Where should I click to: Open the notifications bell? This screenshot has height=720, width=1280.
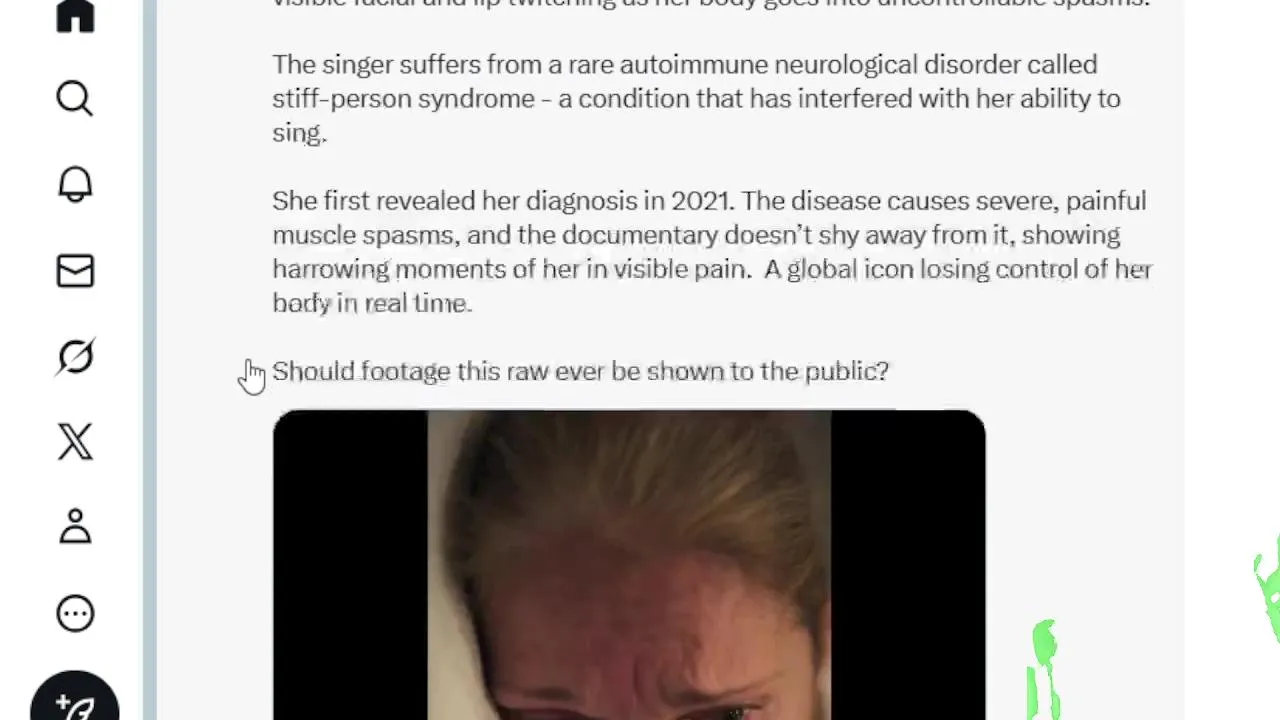point(75,184)
